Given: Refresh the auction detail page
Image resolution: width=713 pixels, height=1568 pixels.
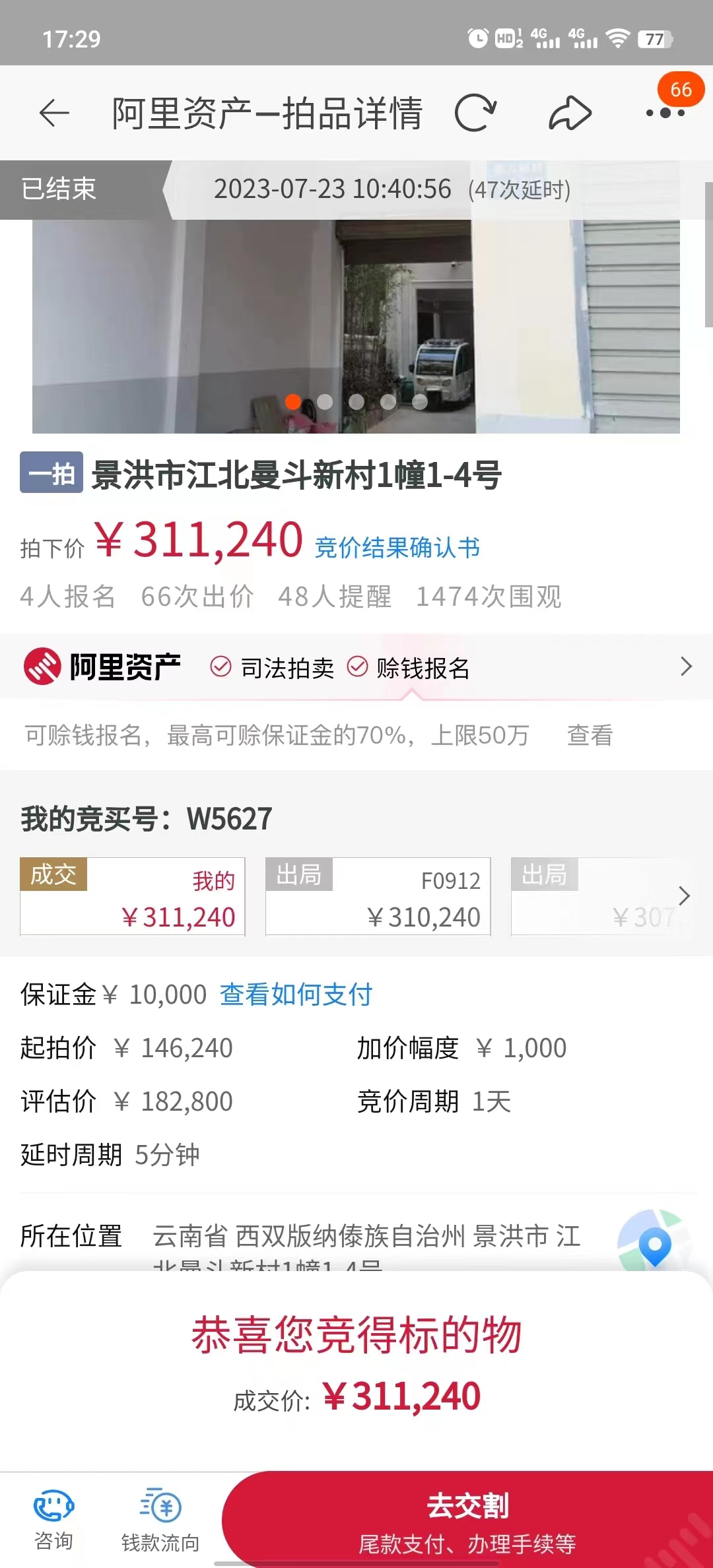Looking at the screenshot, I should click(x=475, y=114).
